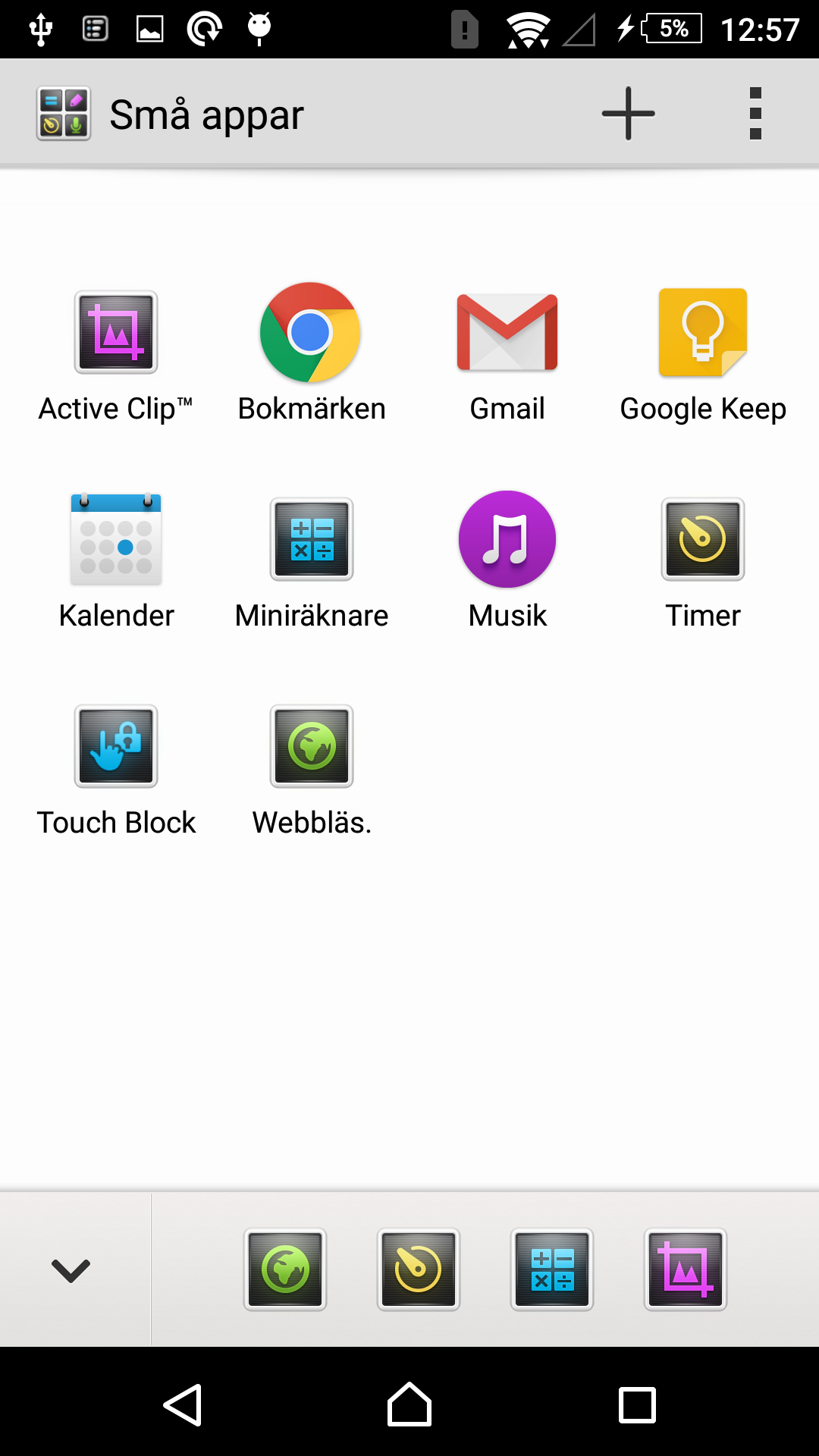Launch Timer from the grid
The width and height of the screenshot is (819, 1456).
(x=703, y=539)
